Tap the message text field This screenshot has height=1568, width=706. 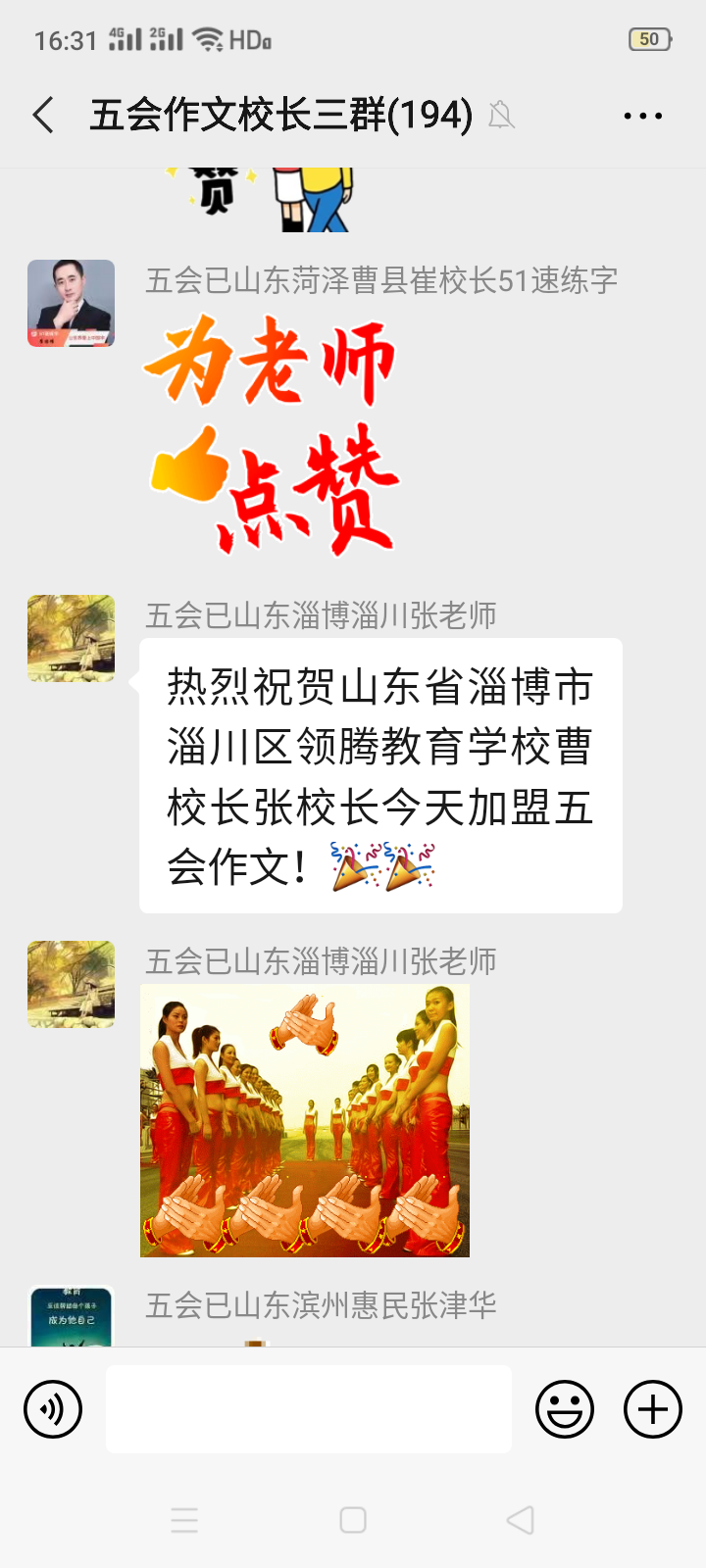point(308,1409)
